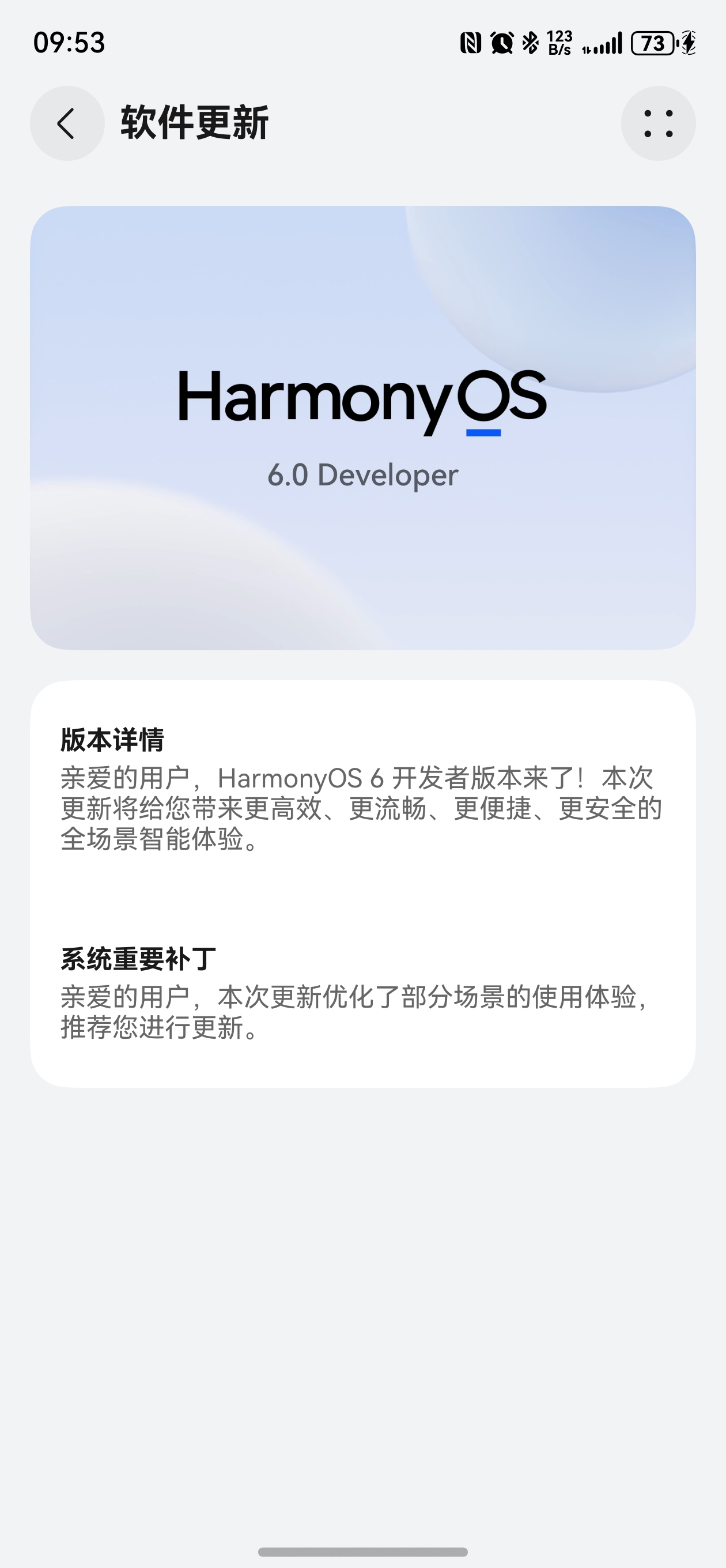Go back from the 软件更新 screen
726x1568 pixels.
coord(67,123)
